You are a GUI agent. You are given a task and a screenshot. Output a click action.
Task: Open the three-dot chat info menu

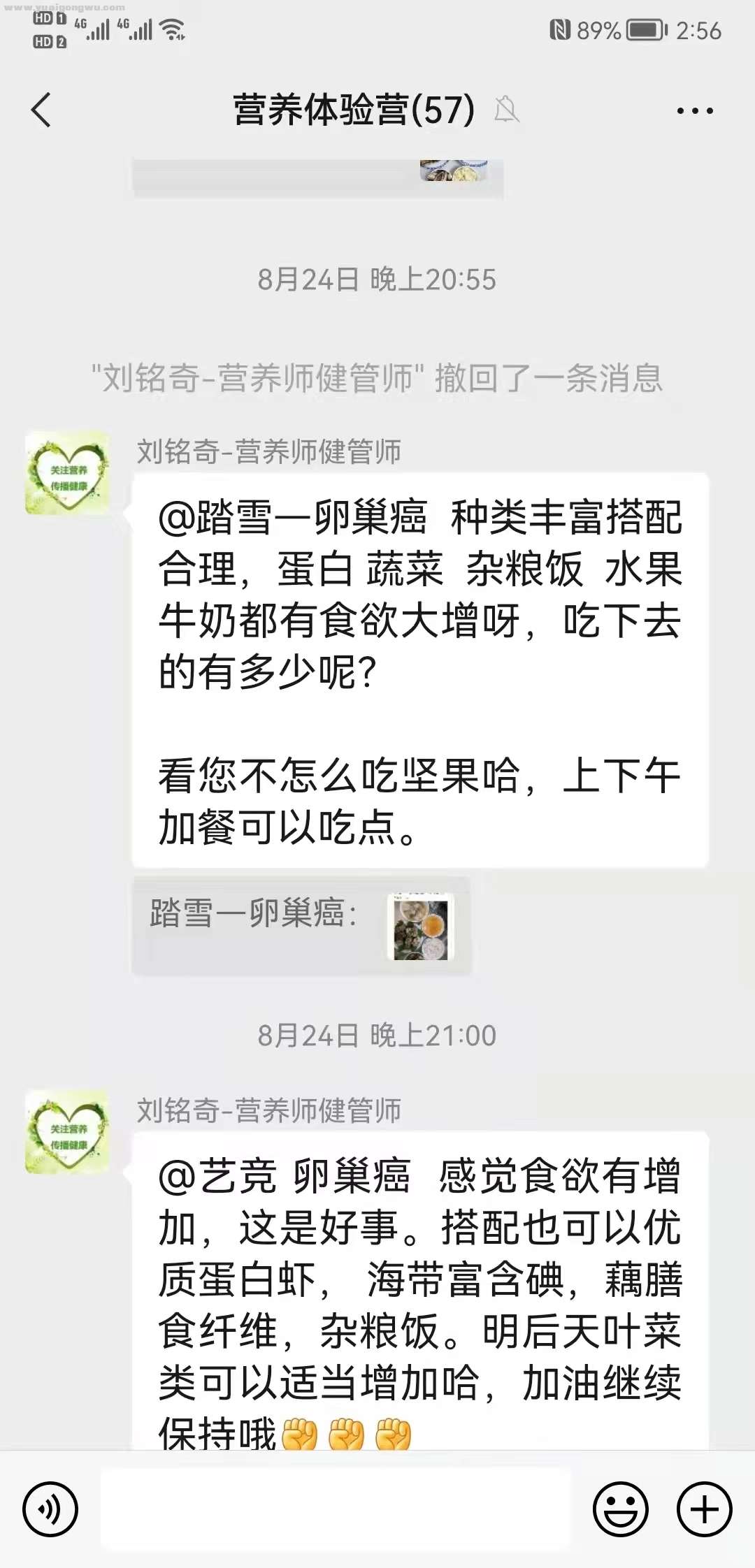click(695, 110)
